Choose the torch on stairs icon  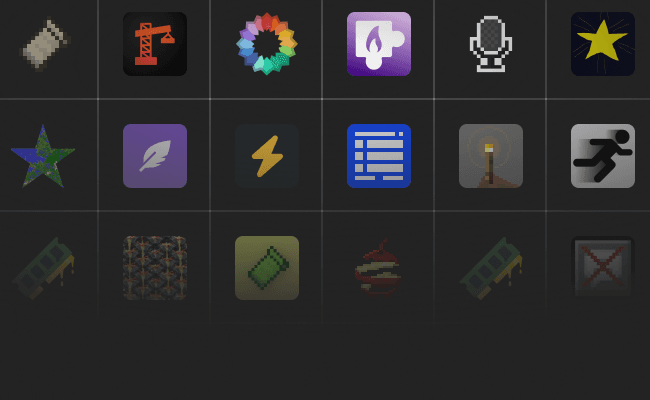(x=491, y=156)
